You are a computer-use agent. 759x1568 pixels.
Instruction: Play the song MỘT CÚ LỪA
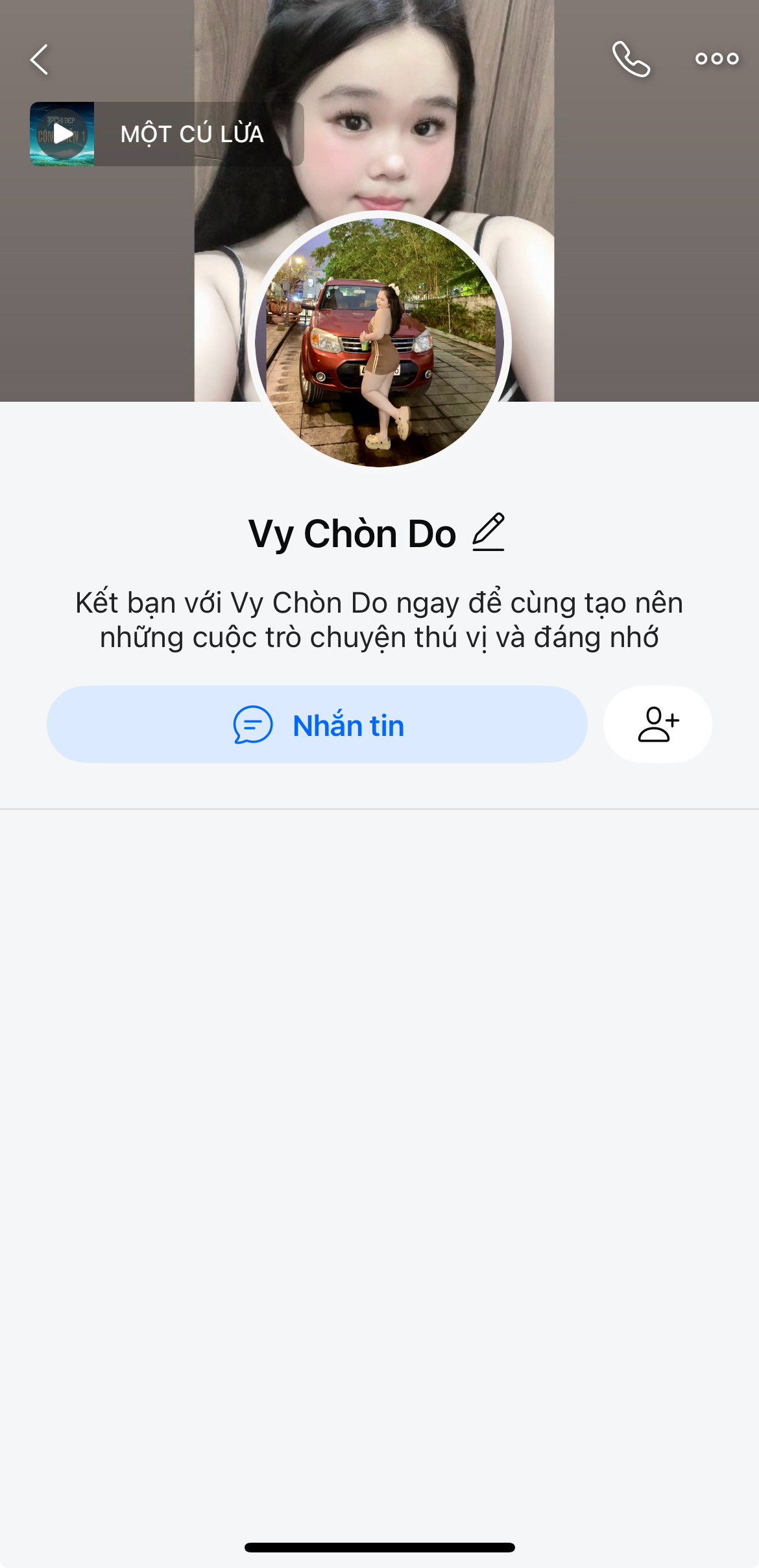tap(62, 134)
